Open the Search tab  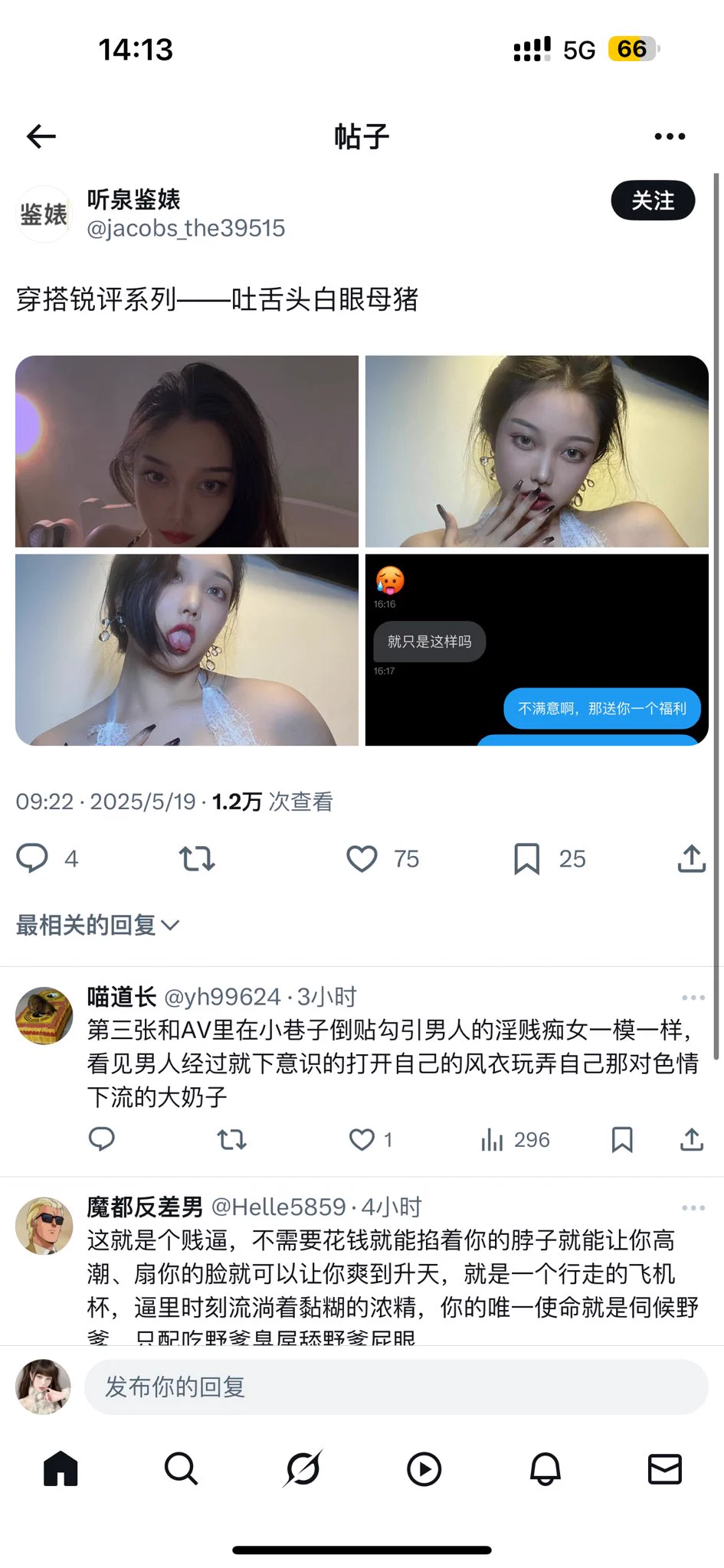[x=182, y=1468]
